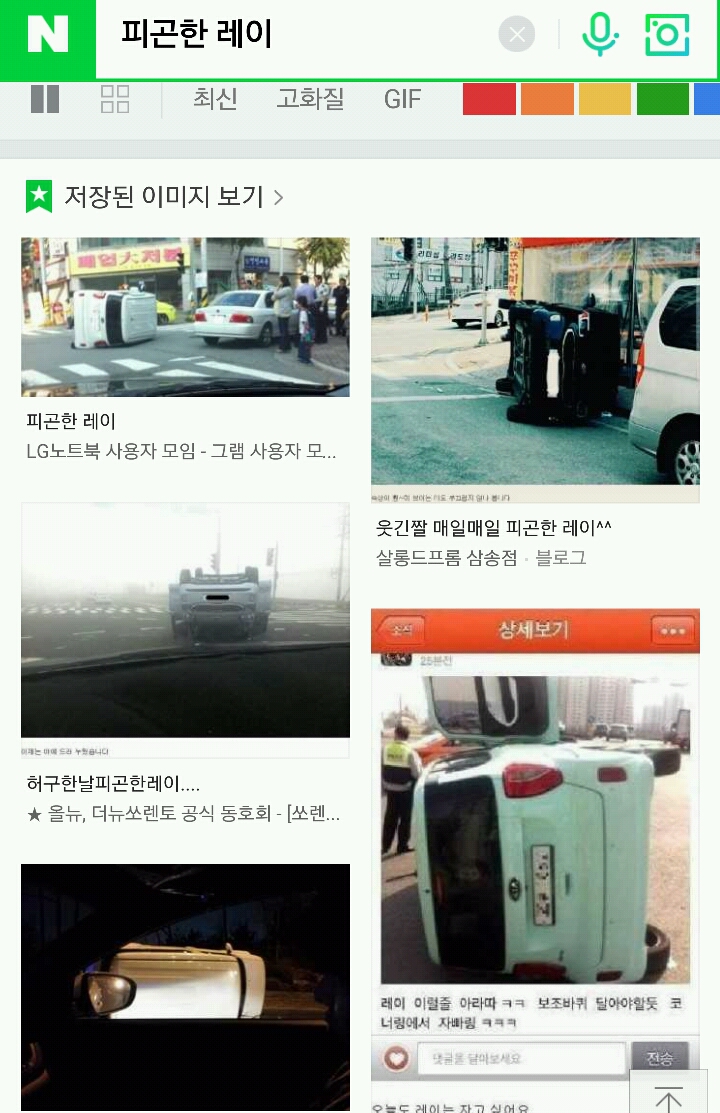Filter results by GIF

(403, 99)
